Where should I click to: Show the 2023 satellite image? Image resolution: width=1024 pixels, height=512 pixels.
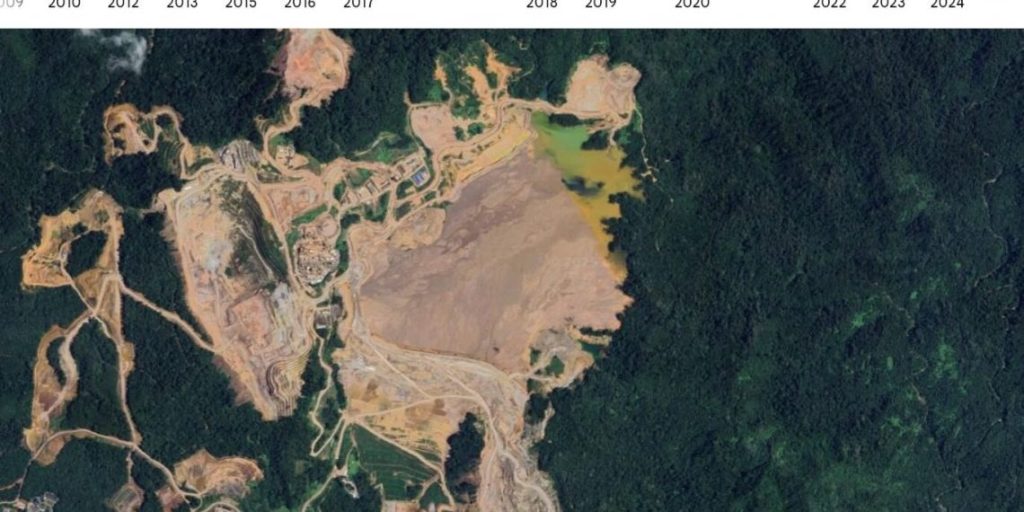tap(889, 5)
